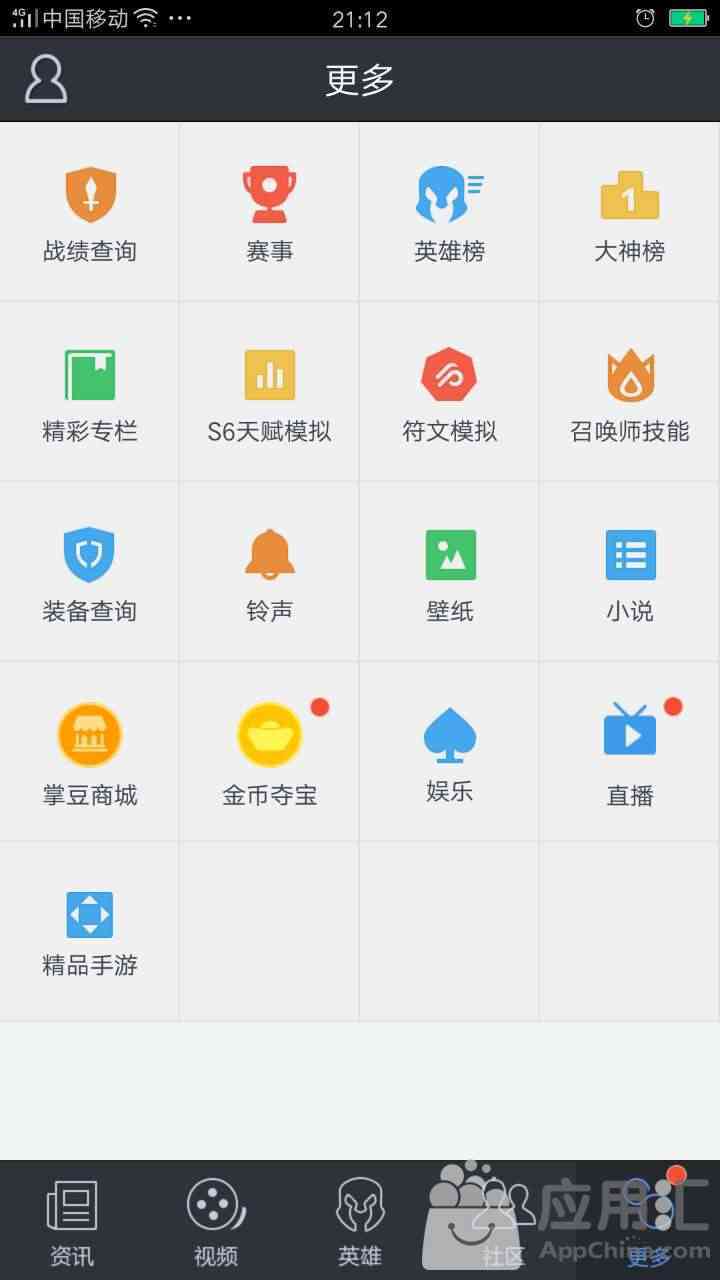Launch the 符文模拟 rune simulator
The image size is (720, 1280).
click(x=450, y=392)
